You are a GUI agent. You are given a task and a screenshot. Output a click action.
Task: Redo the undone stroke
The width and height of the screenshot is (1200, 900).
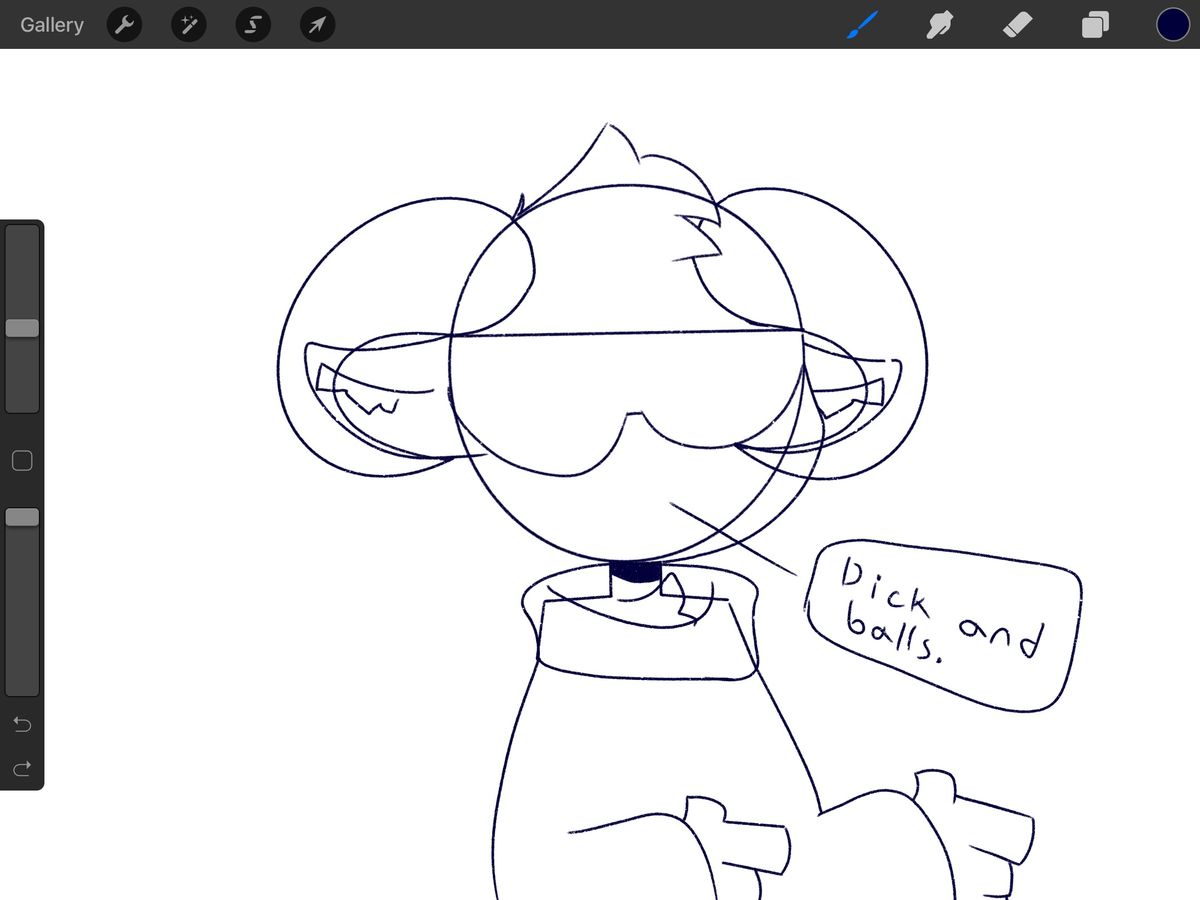[22, 768]
